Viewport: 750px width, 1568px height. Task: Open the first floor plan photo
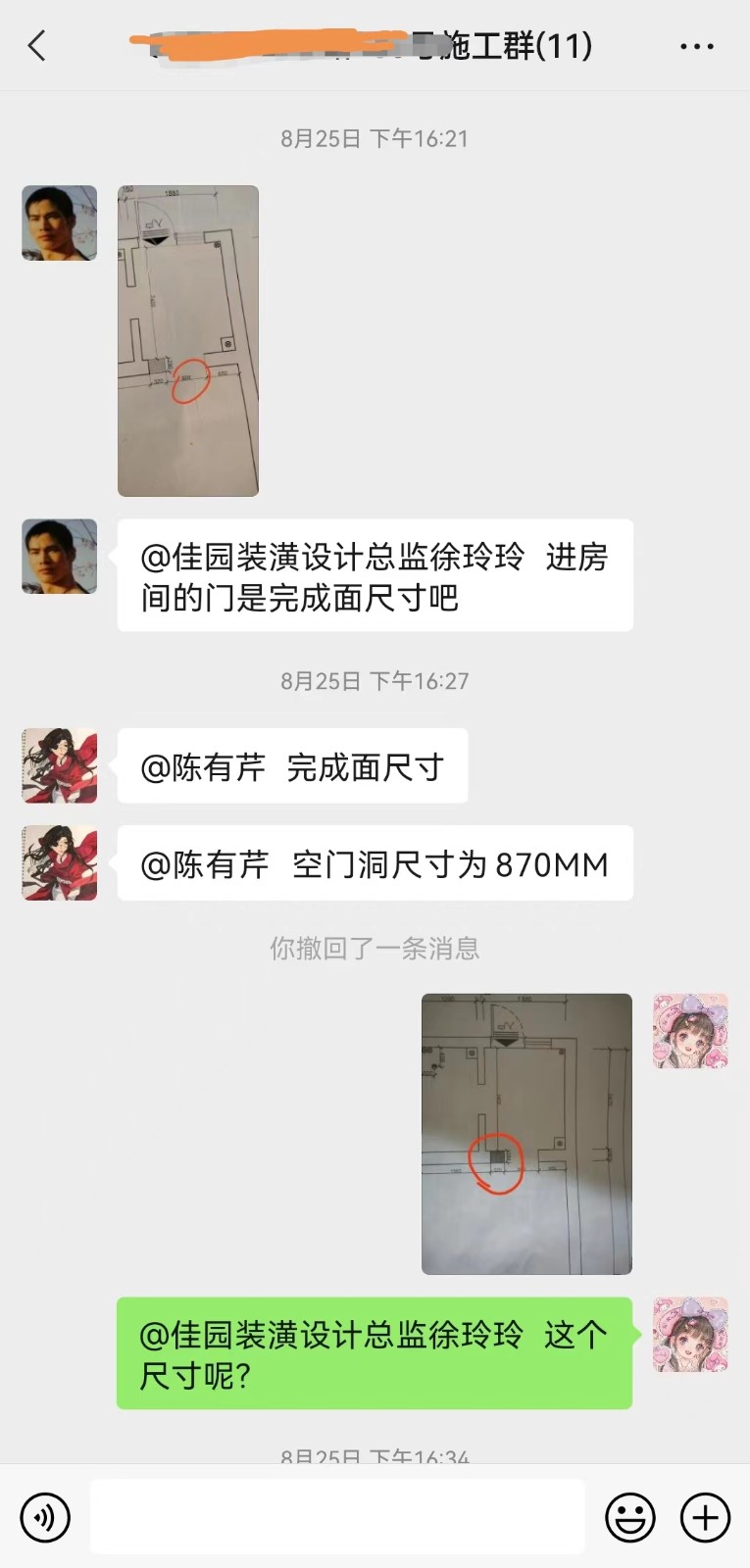[x=188, y=340]
